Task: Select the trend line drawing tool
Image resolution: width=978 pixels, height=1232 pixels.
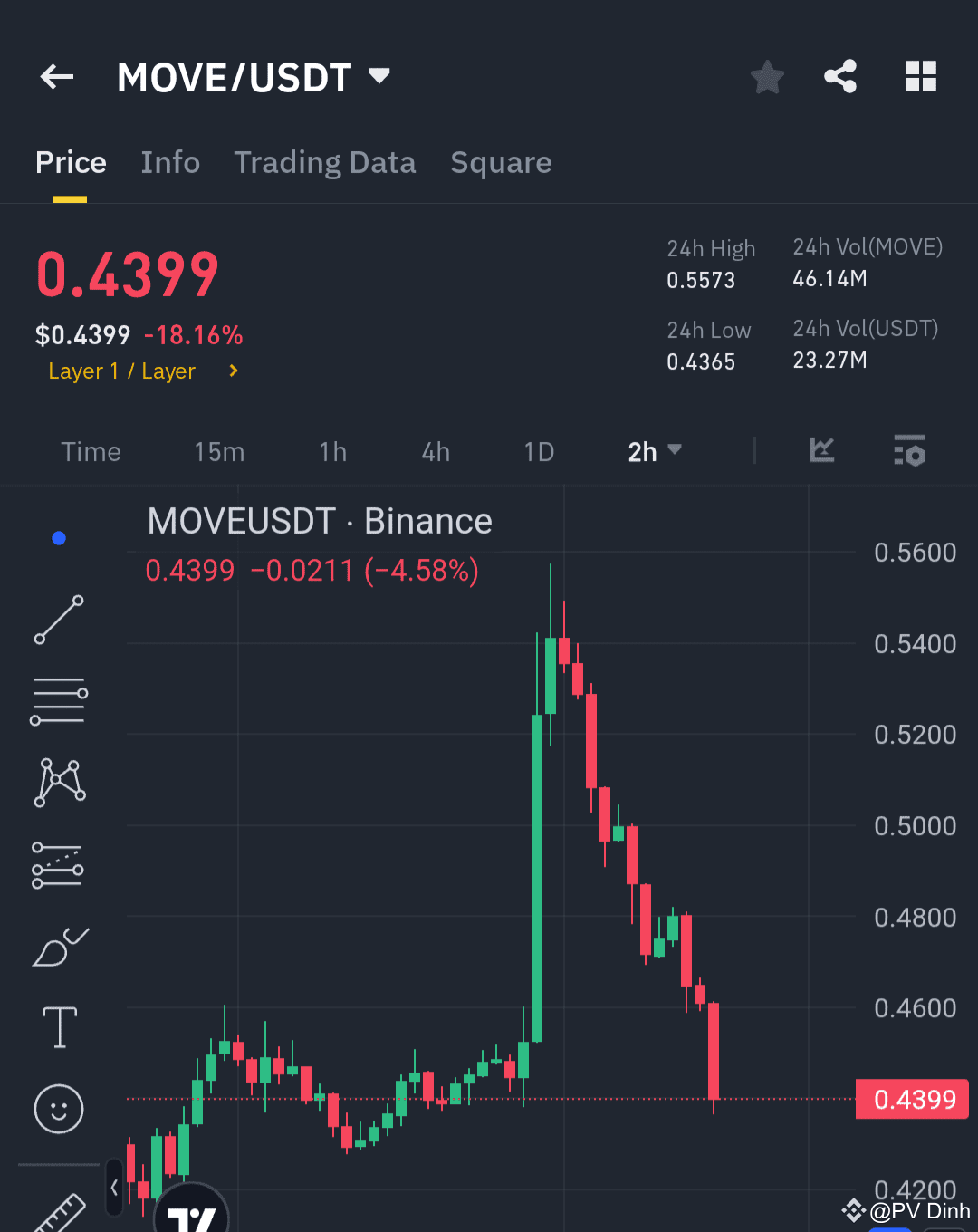Action: click(59, 619)
